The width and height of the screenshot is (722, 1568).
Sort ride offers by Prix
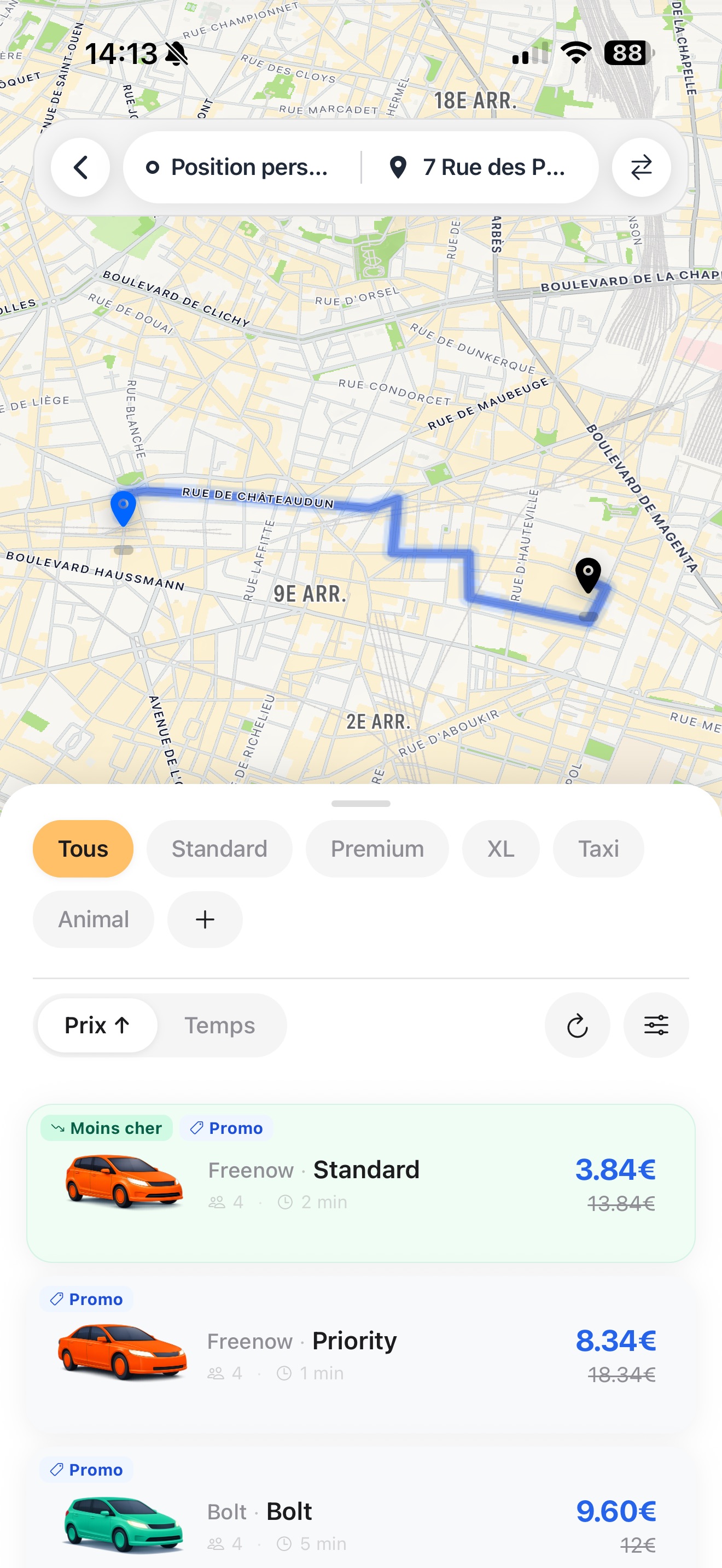[x=97, y=1025]
